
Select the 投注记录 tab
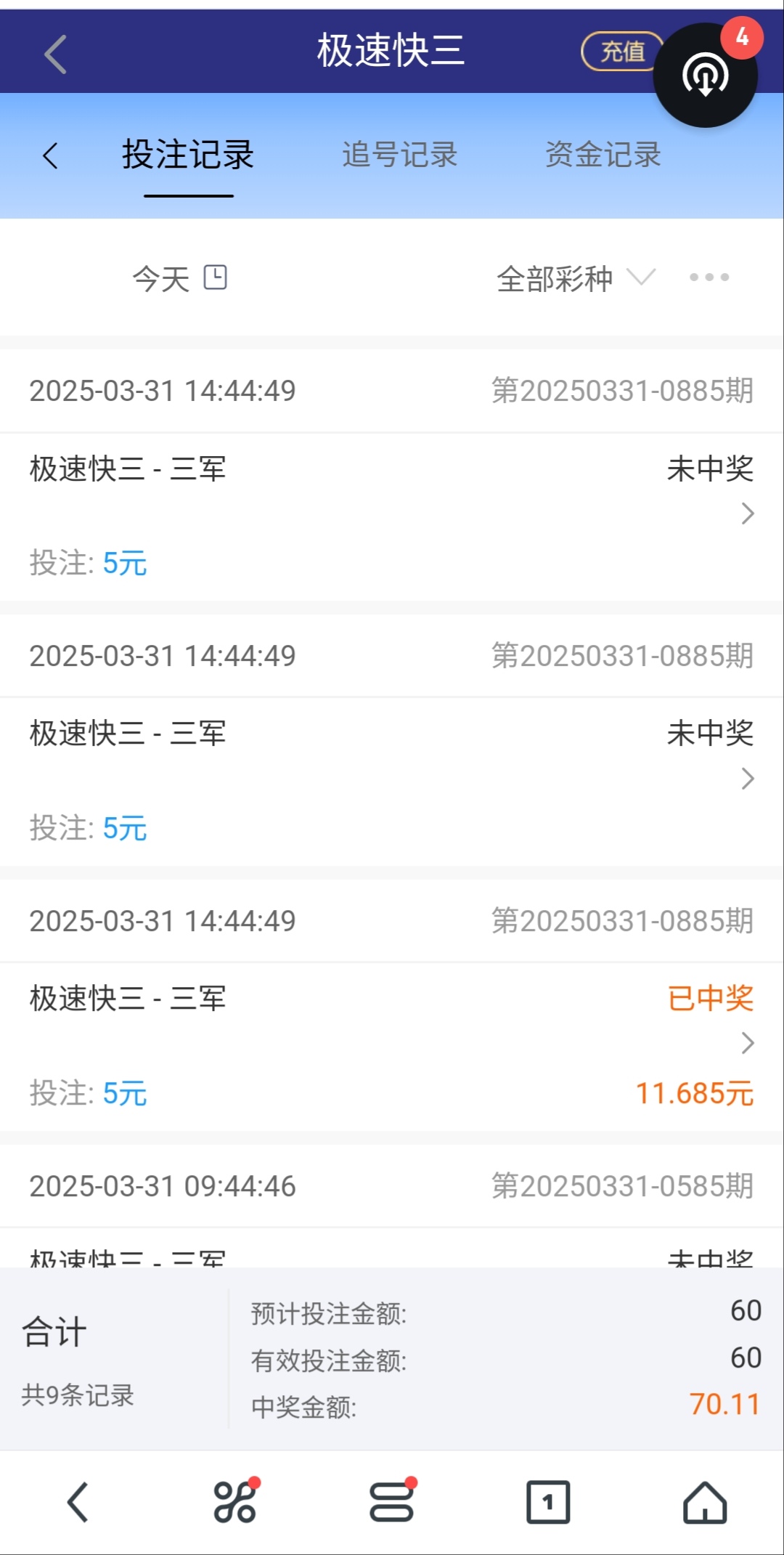[x=188, y=155]
